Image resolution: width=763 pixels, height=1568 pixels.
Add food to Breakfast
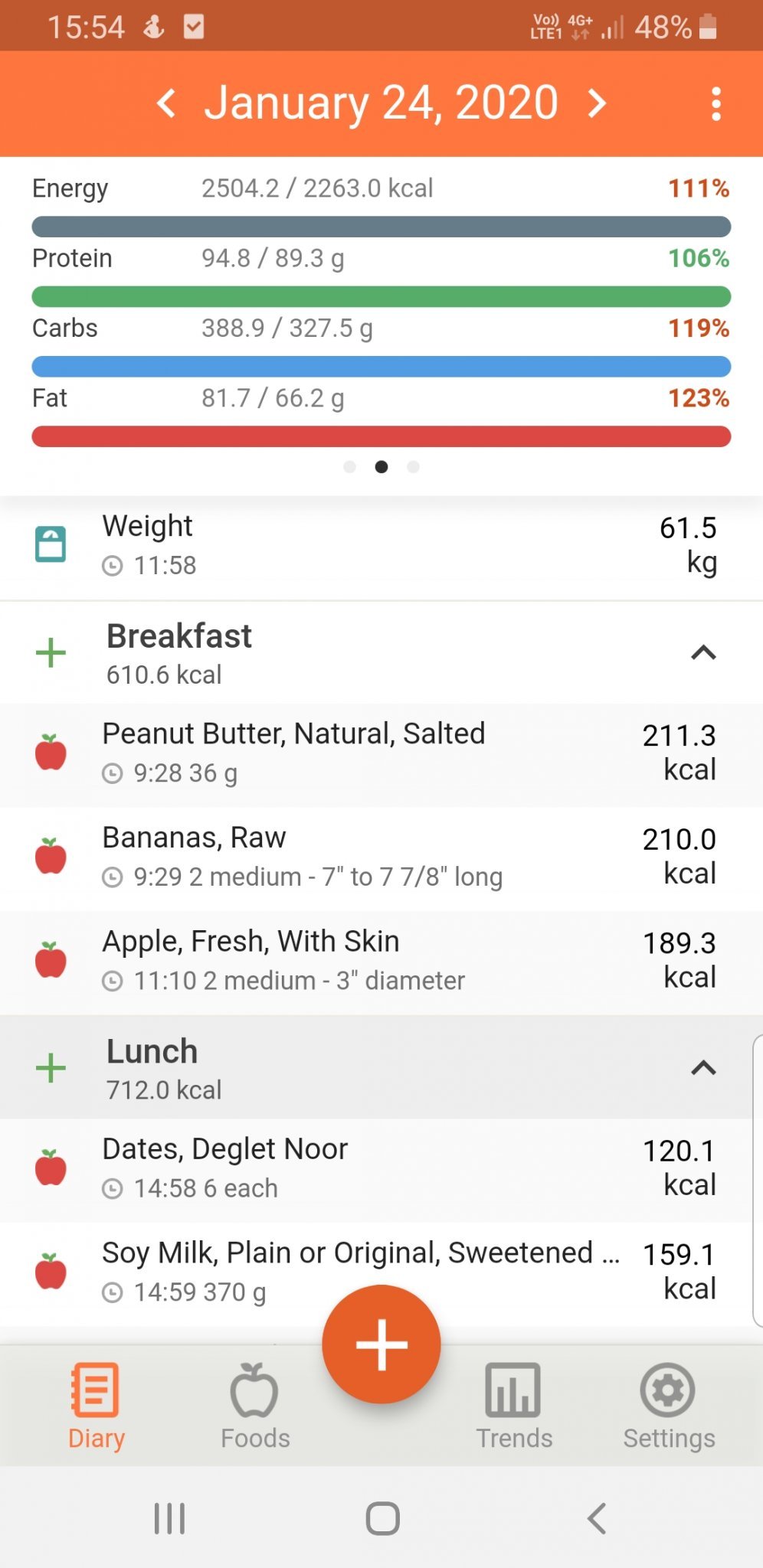[x=51, y=653]
